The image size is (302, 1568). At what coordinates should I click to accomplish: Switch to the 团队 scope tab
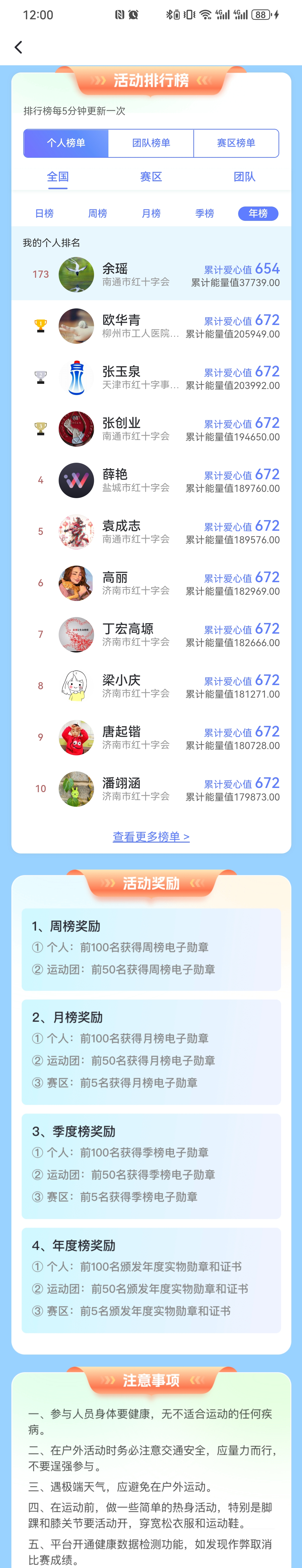(x=244, y=177)
